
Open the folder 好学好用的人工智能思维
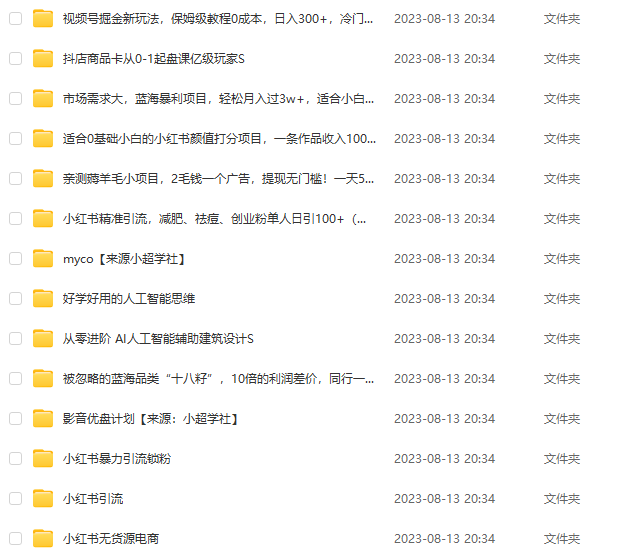click(129, 299)
